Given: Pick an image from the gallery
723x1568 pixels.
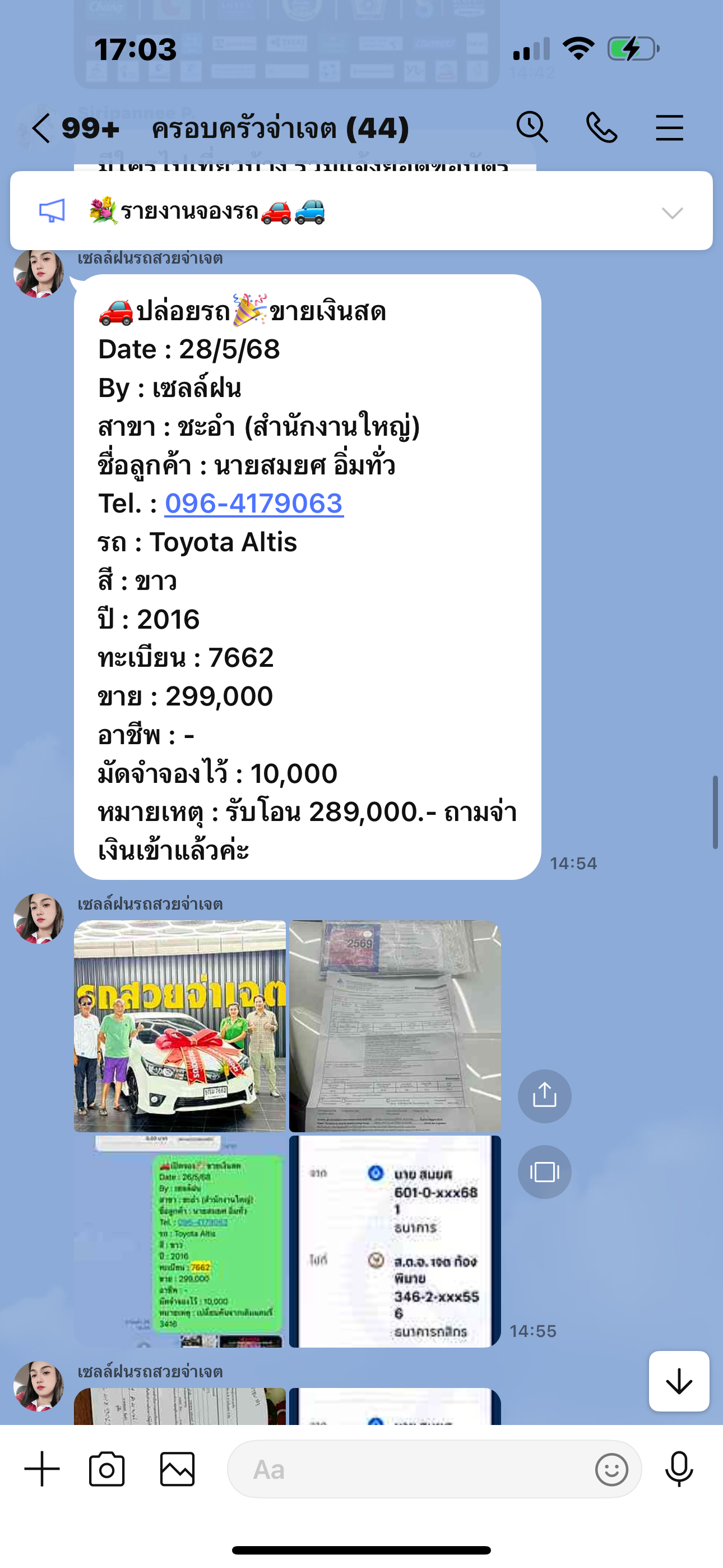Looking at the screenshot, I should click(x=177, y=1469).
